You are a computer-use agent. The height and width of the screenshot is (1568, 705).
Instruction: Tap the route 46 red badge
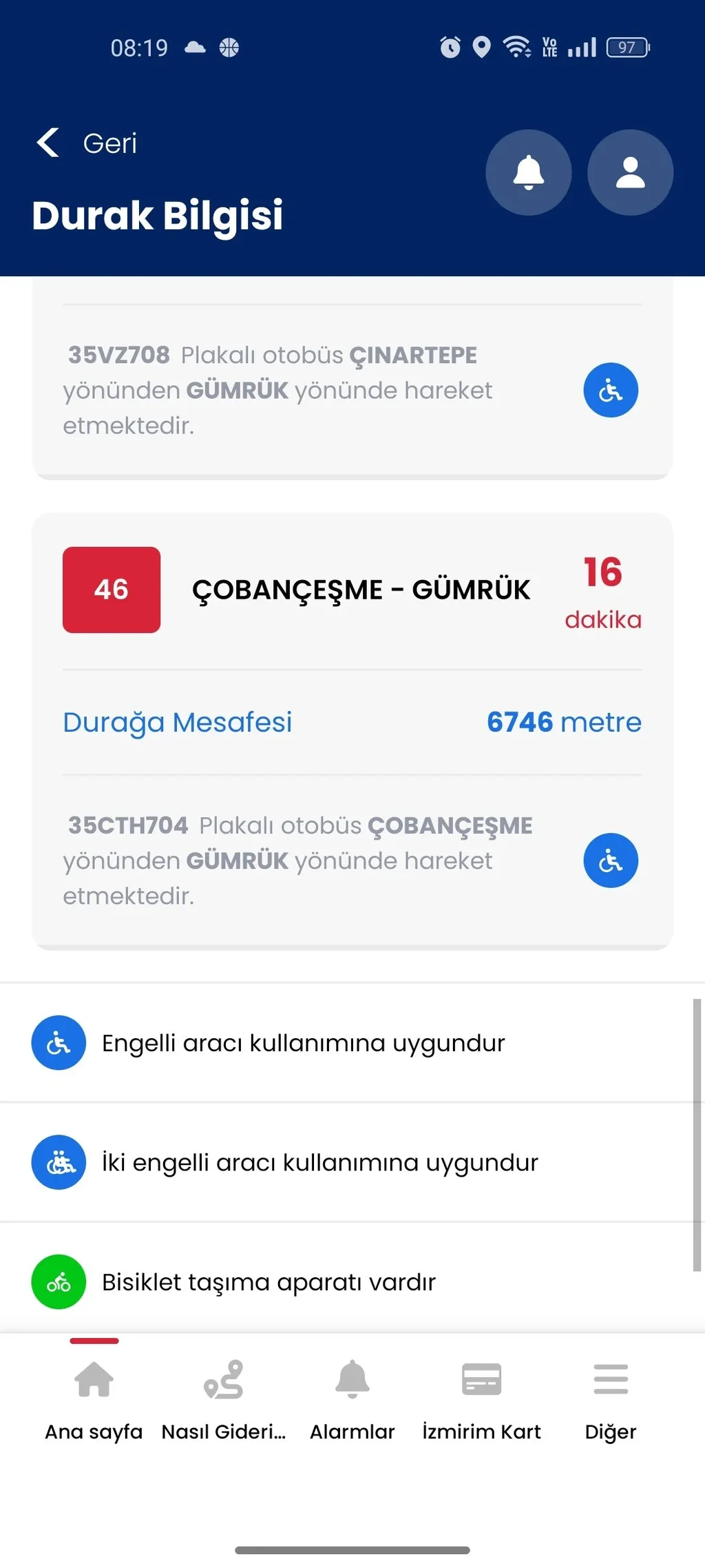pyautogui.click(x=111, y=589)
